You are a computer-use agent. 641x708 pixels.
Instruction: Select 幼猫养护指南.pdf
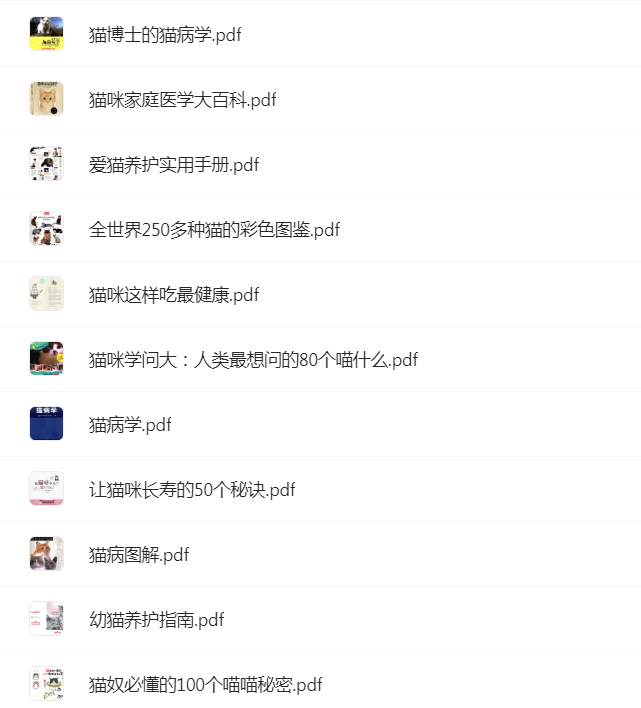coord(156,620)
